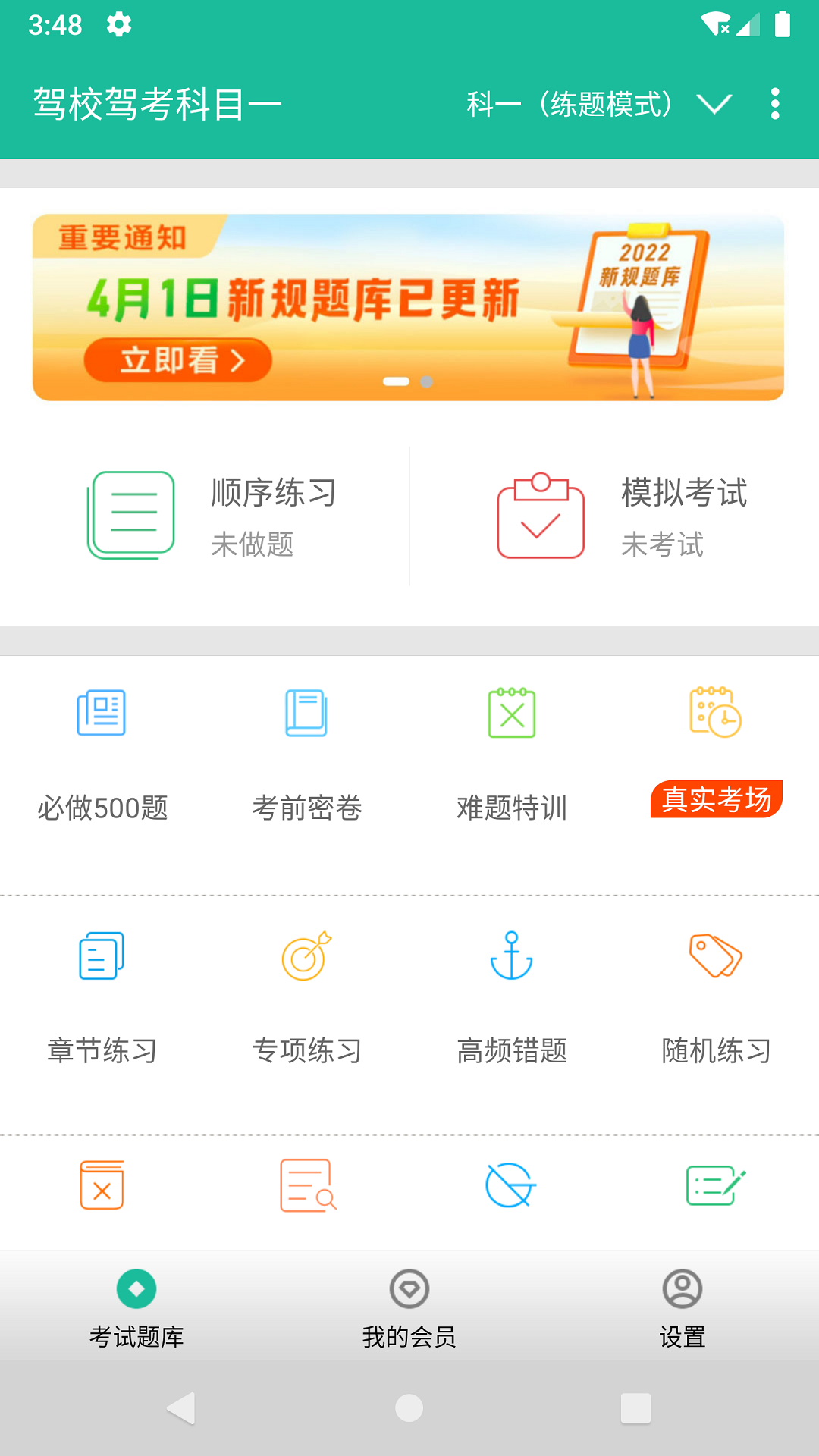Image resolution: width=819 pixels, height=1456 pixels.
Task: Open the overflow menu in app bar
Action: (x=774, y=104)
